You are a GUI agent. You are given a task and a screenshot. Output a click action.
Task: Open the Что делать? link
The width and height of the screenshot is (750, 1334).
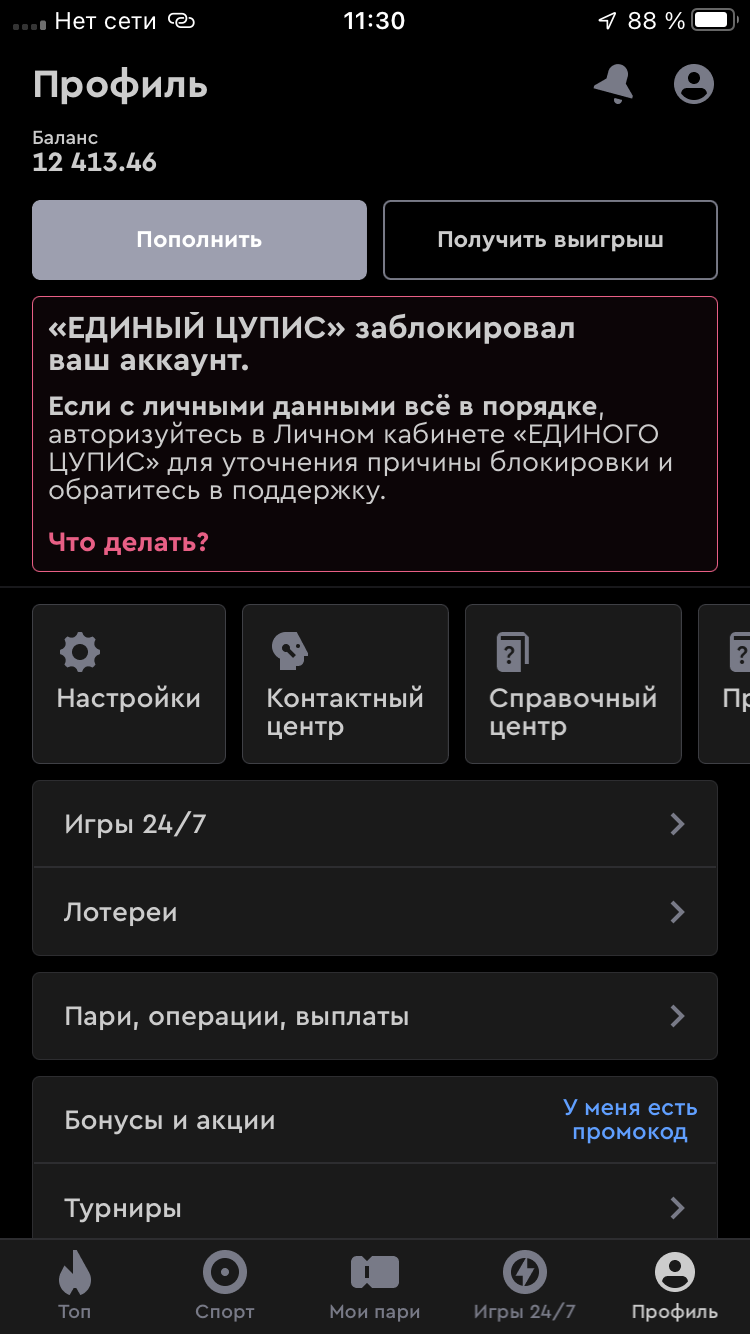[x=128, y=542]
